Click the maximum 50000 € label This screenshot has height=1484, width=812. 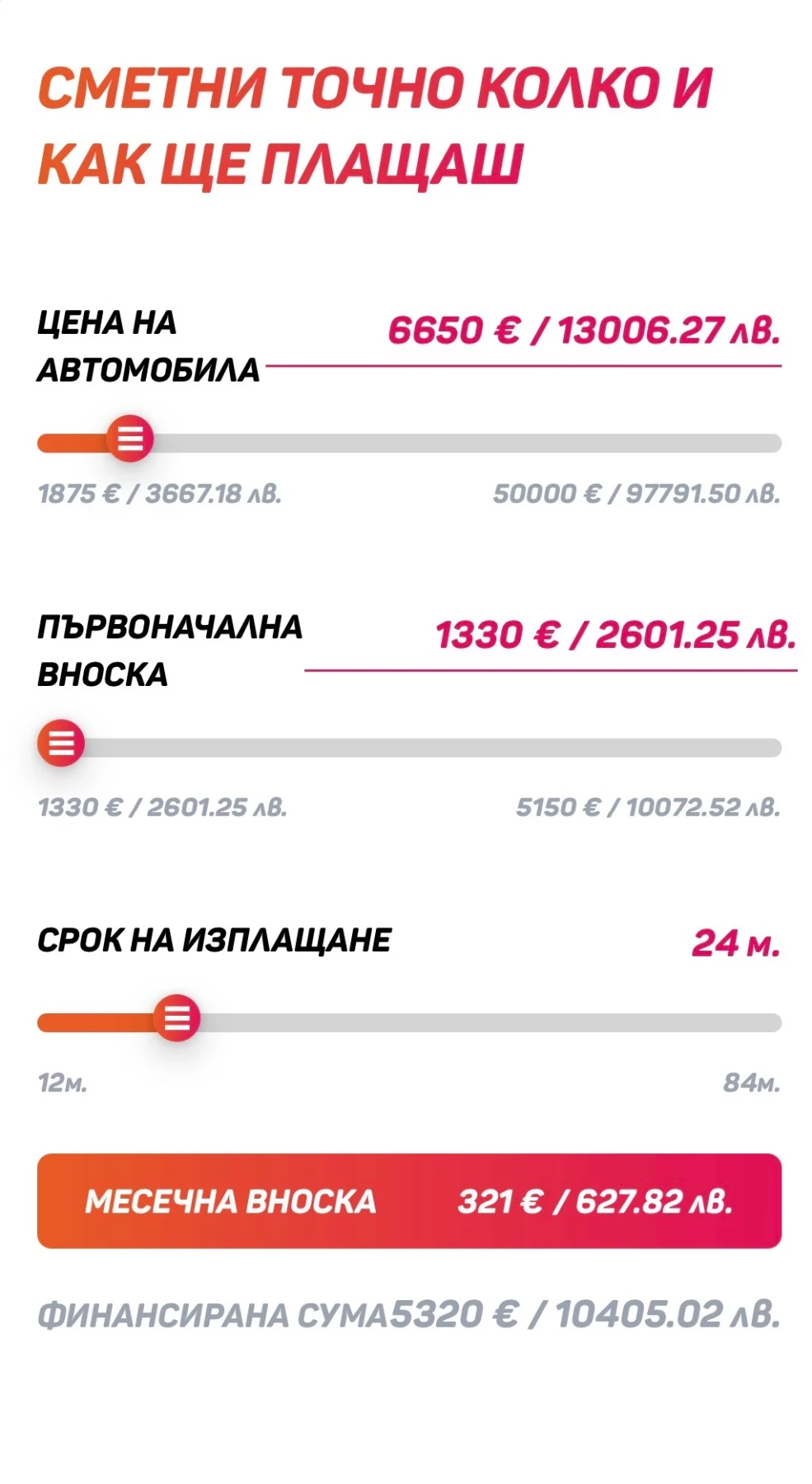click(637, 495)
